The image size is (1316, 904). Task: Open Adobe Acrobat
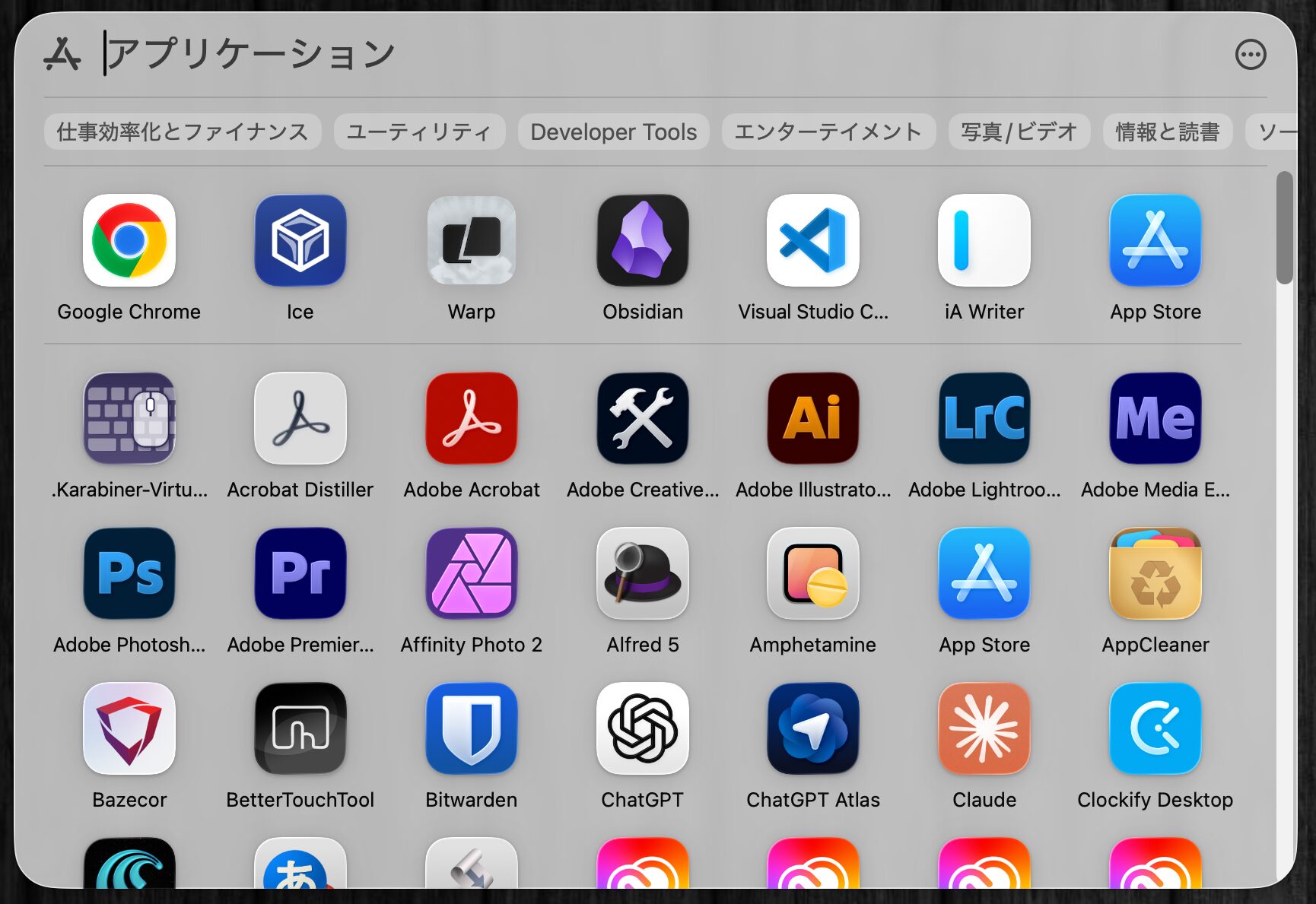(x=472, y=419)
